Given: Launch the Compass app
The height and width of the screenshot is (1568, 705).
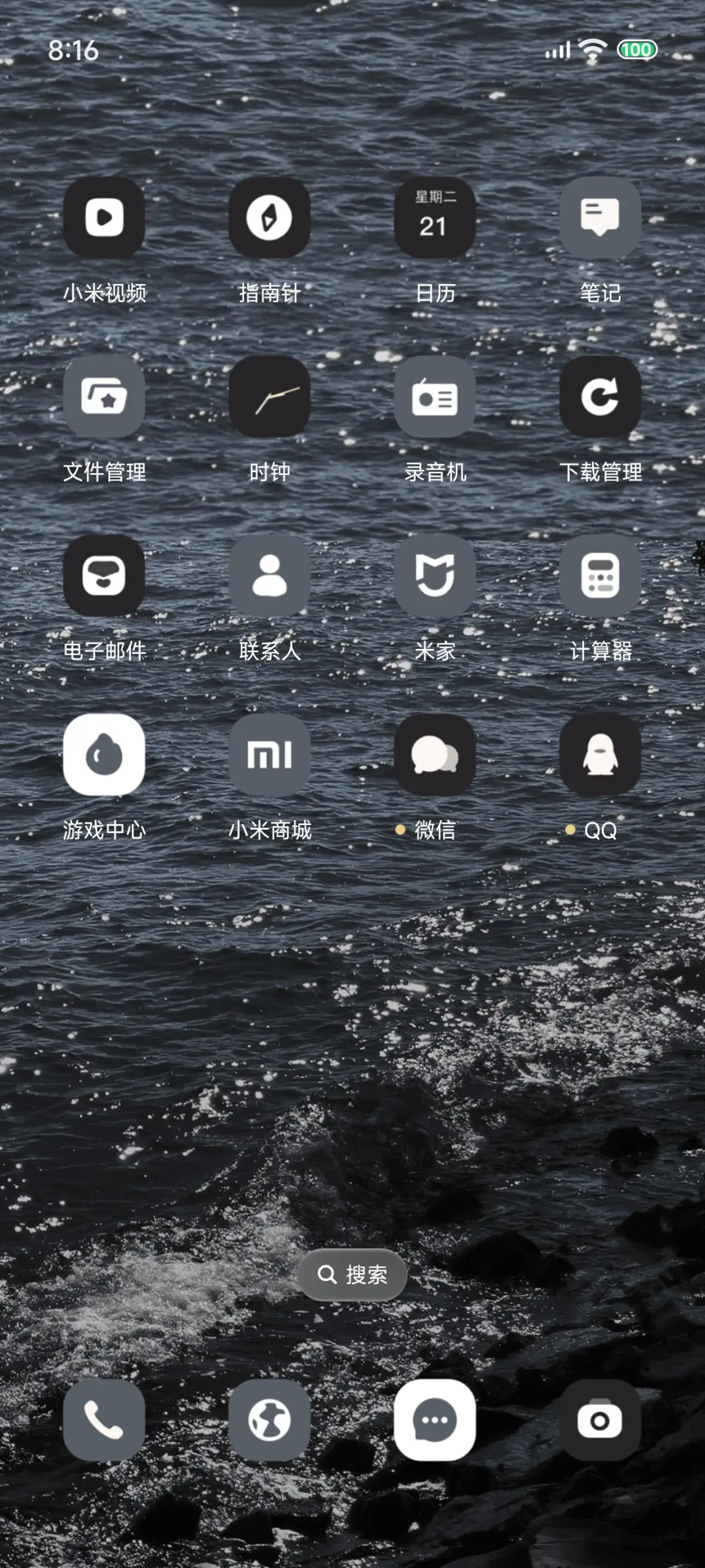Looking at the screenshot, I should point(270,218).
